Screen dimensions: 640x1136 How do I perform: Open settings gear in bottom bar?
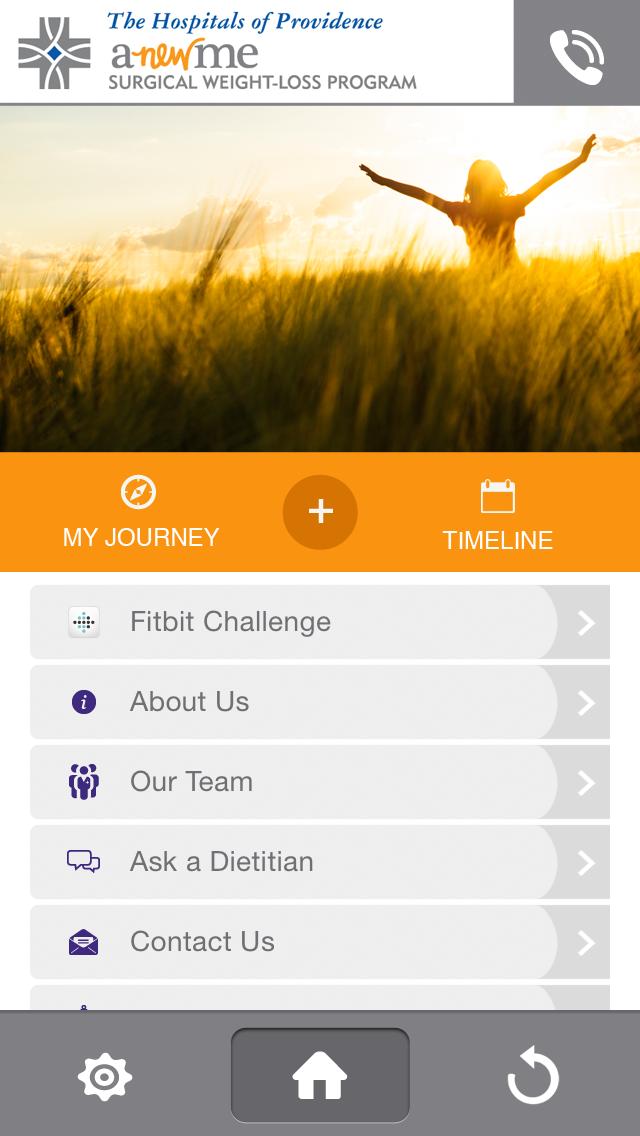[x=105, y=1077]
